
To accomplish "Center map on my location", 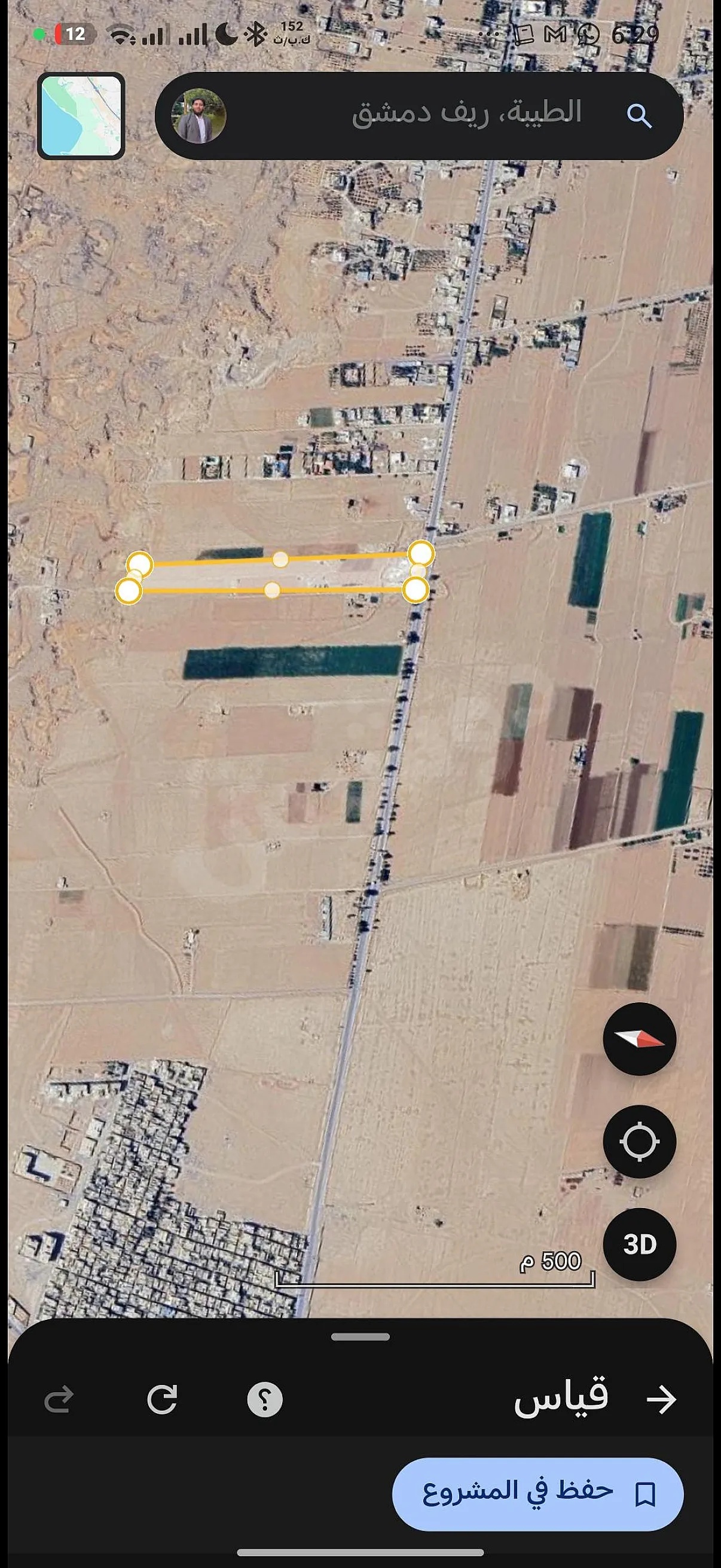I will click(x=639, y=1141).
